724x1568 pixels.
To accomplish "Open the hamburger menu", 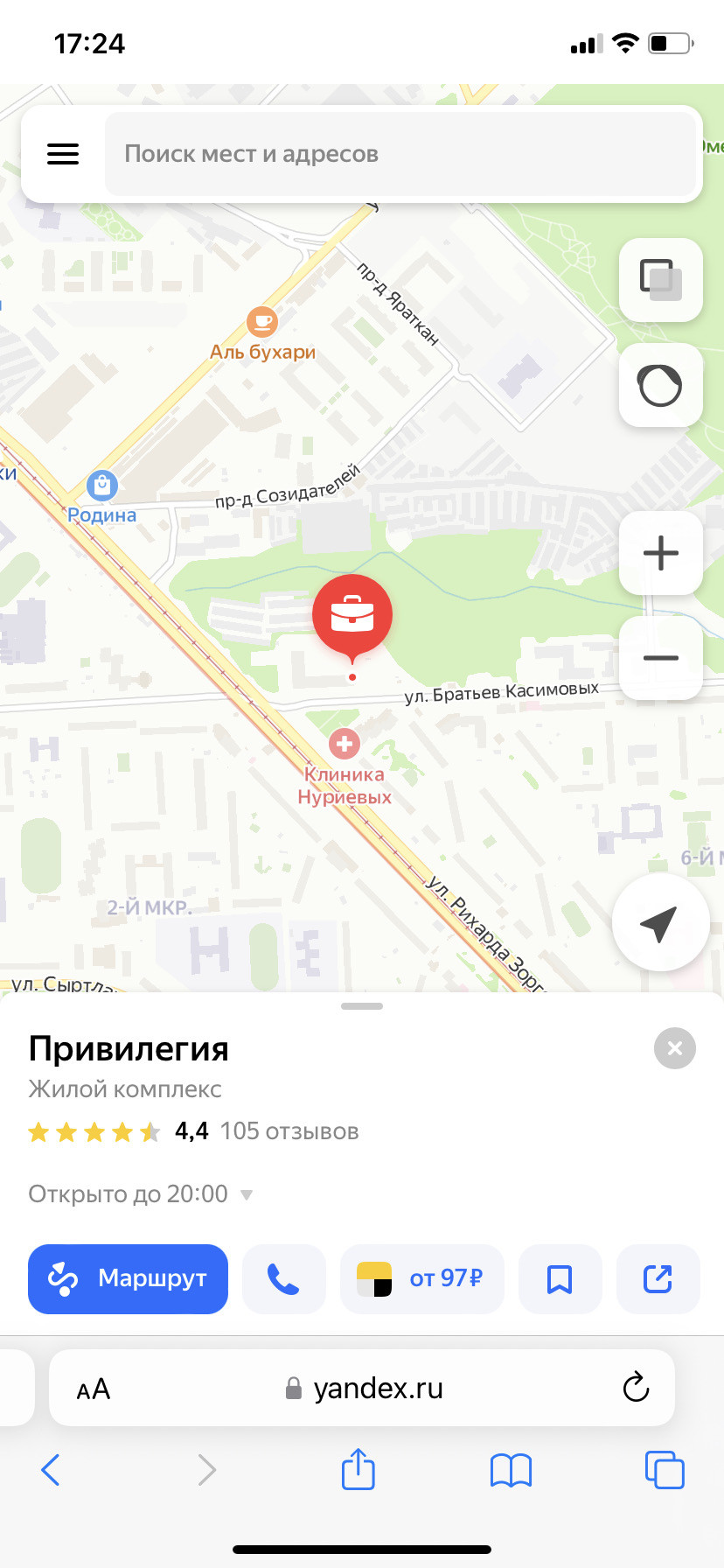I will [x=63, y=154].
